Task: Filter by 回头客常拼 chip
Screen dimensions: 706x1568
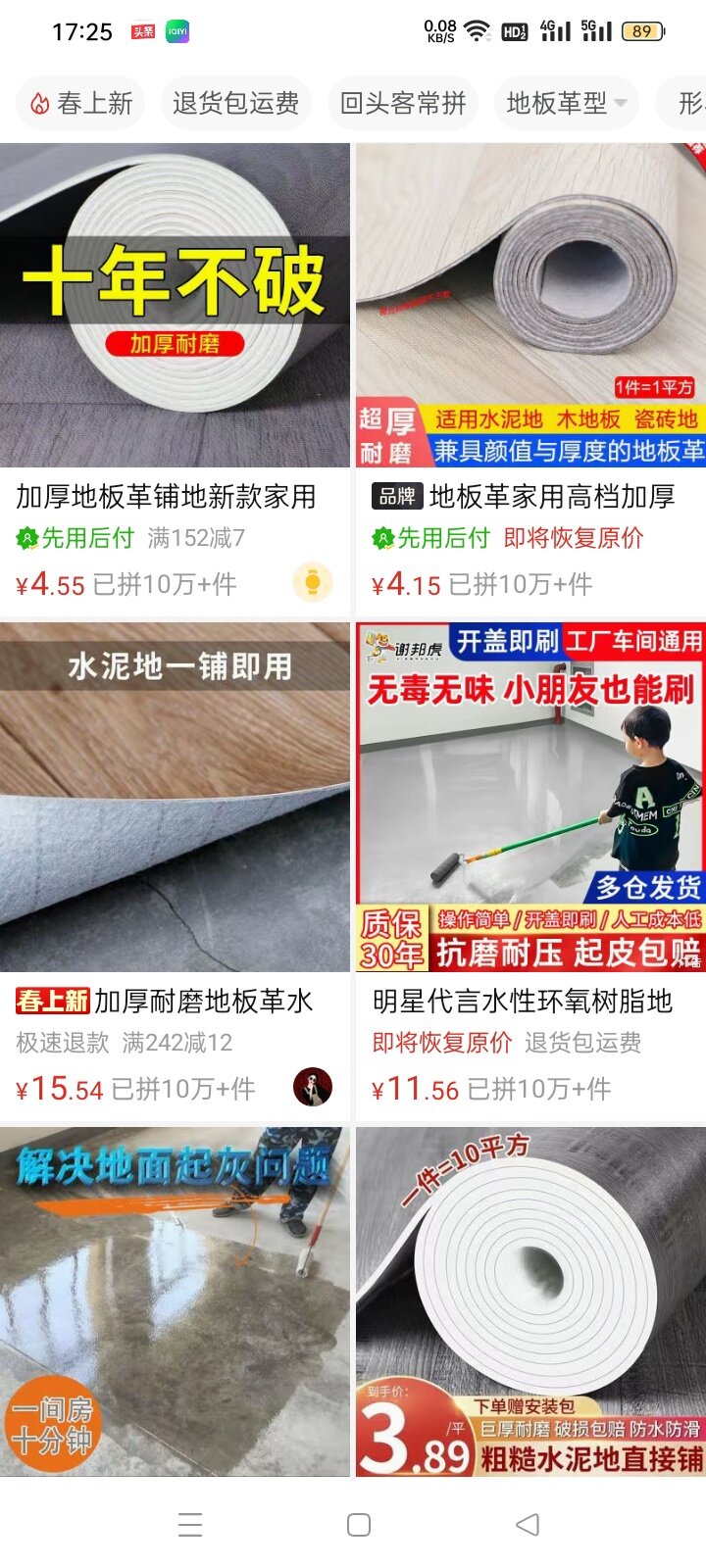Action: pos(402,103)
